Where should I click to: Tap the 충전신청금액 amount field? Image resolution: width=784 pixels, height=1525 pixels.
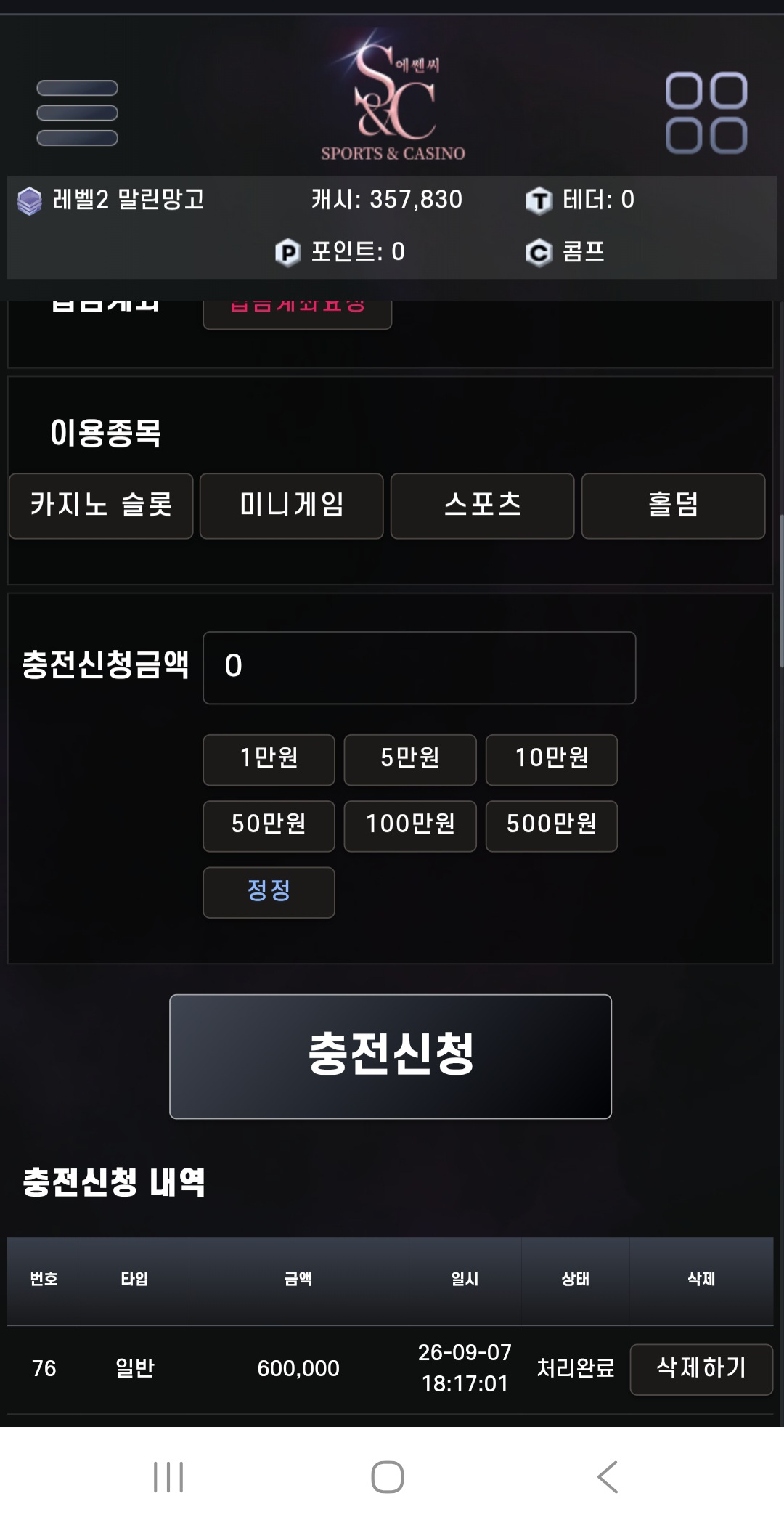pyautogui.click(x=420, y=667)
